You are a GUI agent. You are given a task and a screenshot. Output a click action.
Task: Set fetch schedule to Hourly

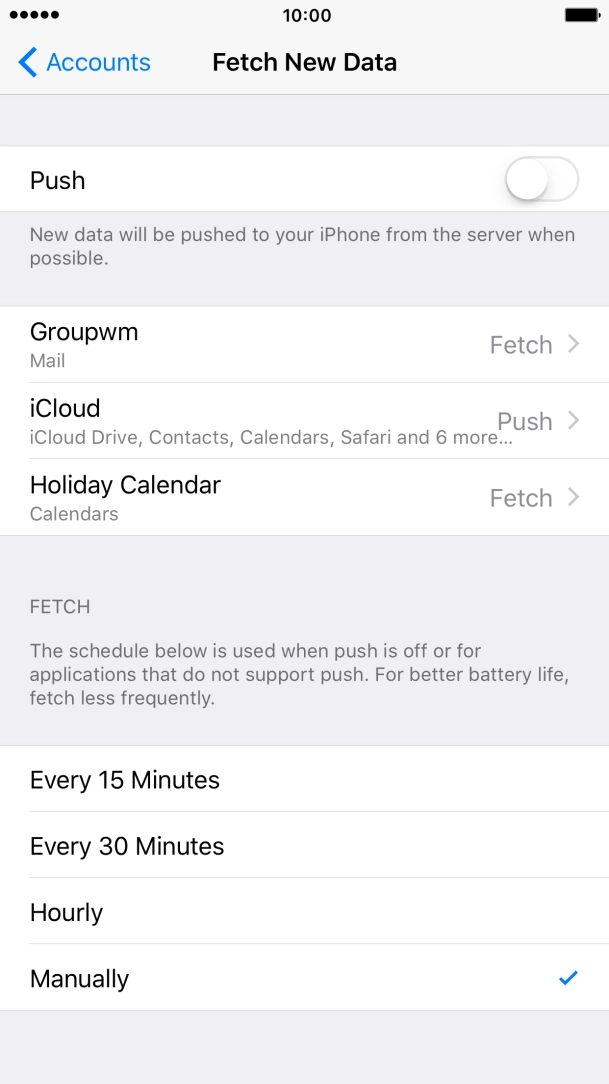click(304, 912)
